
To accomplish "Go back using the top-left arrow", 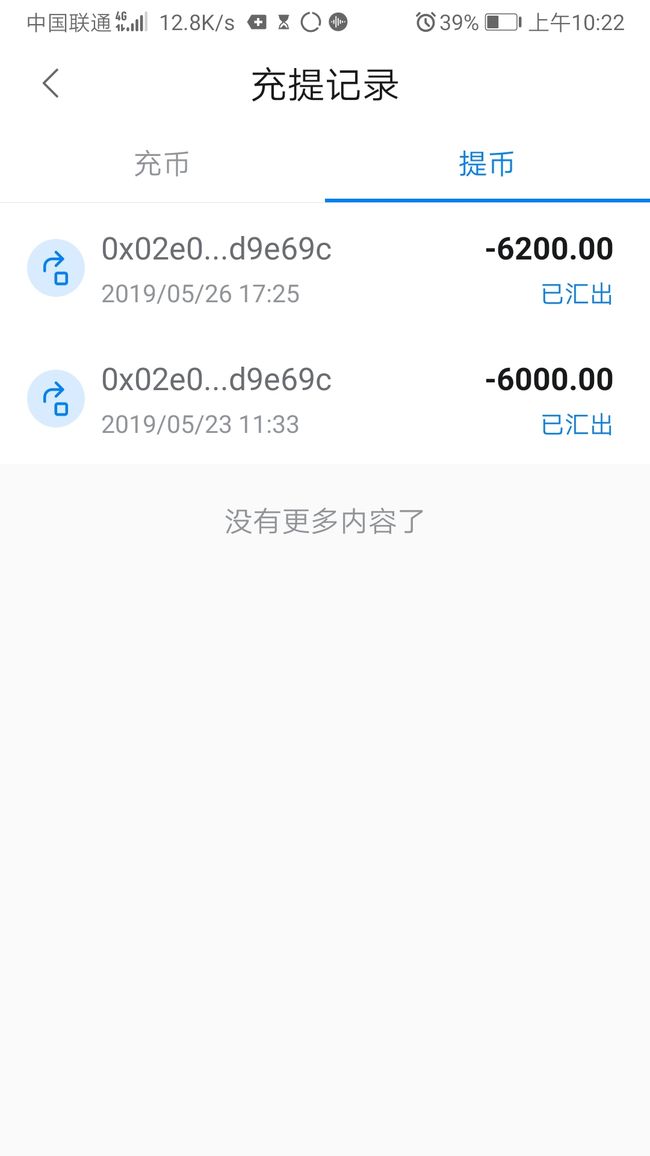I will (x=50, y=83).
